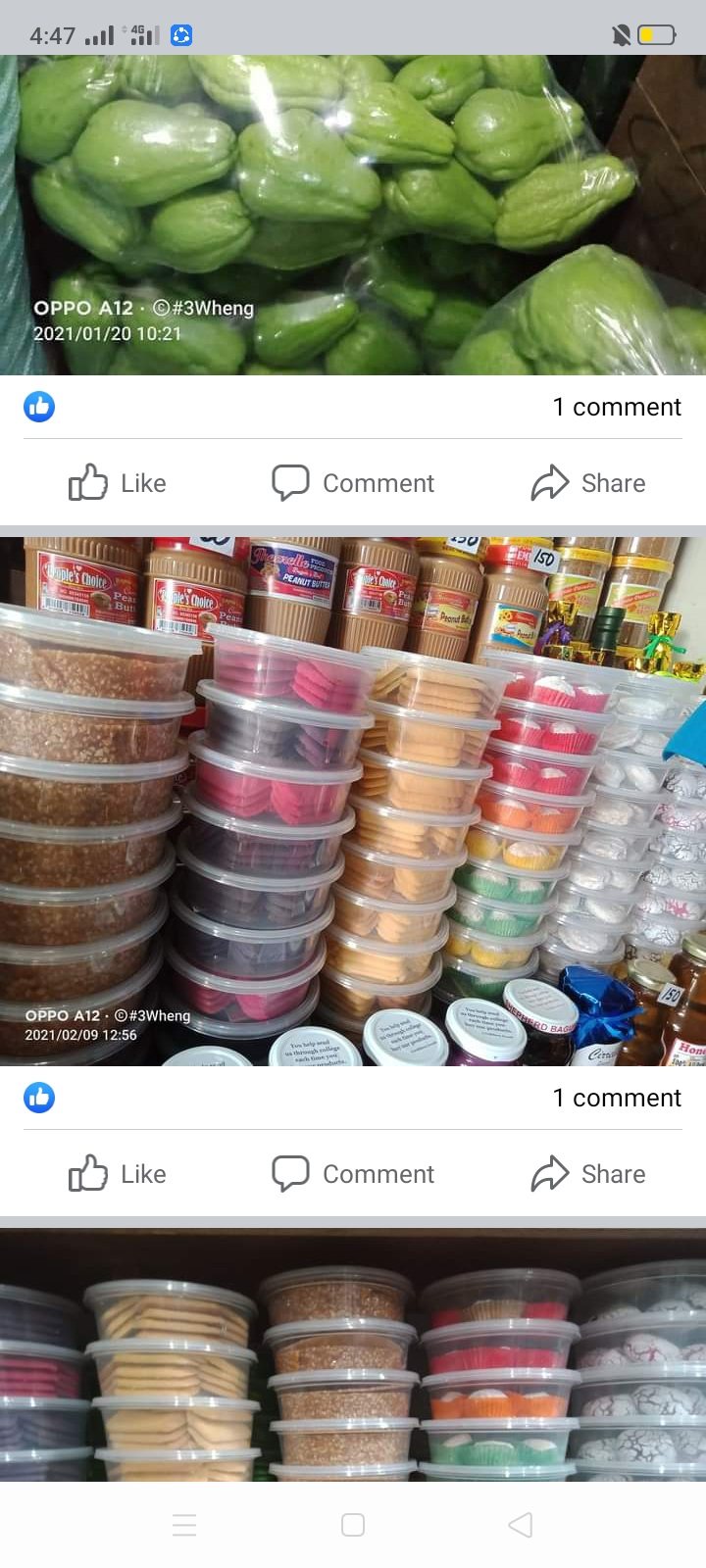Like the green chayote photo post
Viewport: 706px width, 1568px height.
118,483
